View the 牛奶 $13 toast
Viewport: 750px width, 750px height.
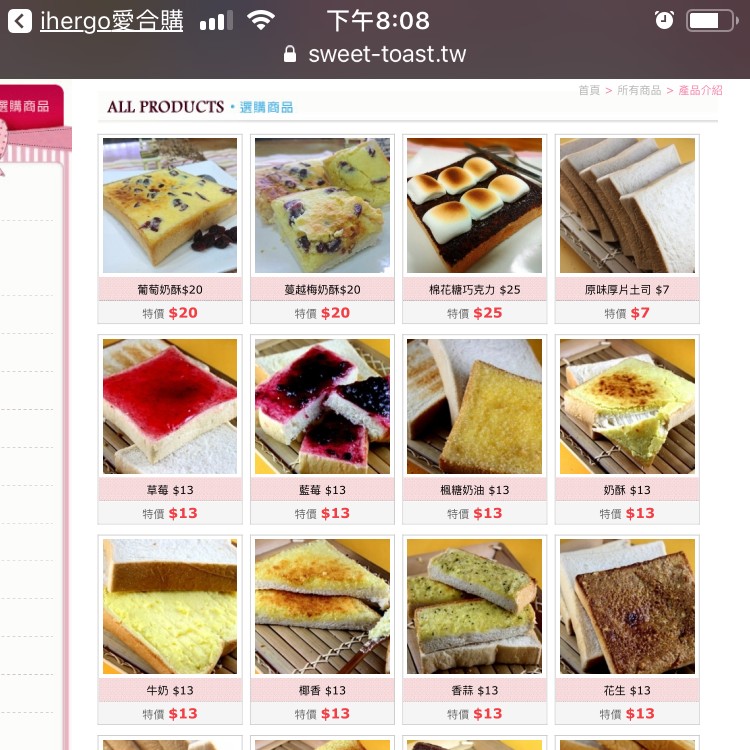coord(170,607)
